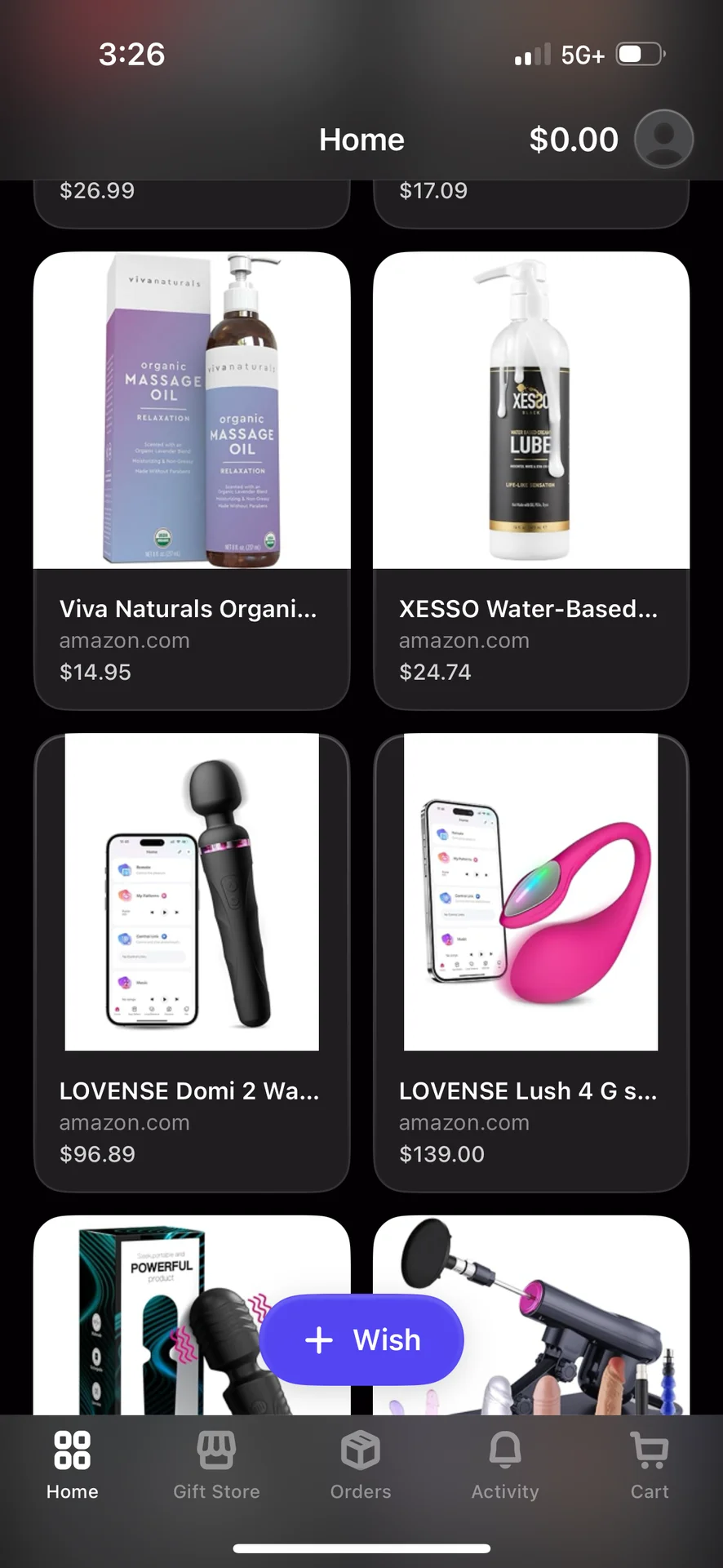
Task: Switch to the Activity tab
Action: click(x=505, y=1465)
